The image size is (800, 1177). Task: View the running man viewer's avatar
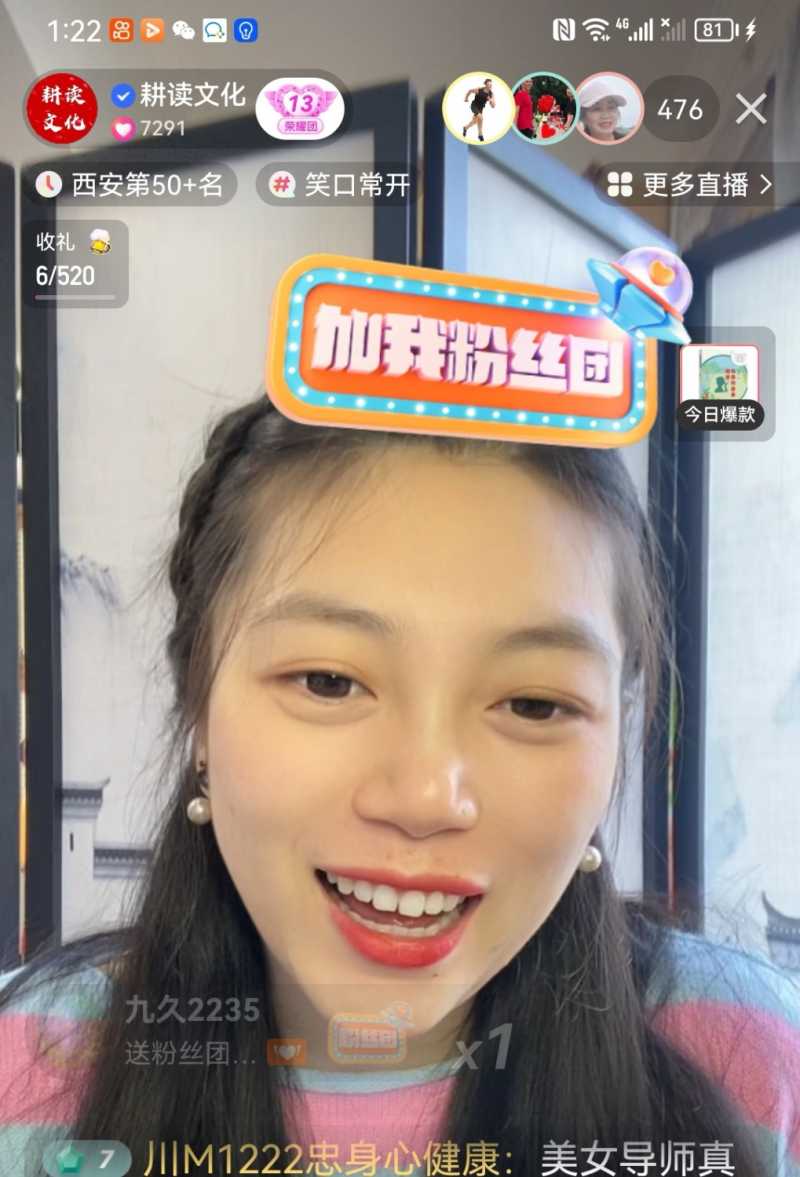(x=478, y=108)
